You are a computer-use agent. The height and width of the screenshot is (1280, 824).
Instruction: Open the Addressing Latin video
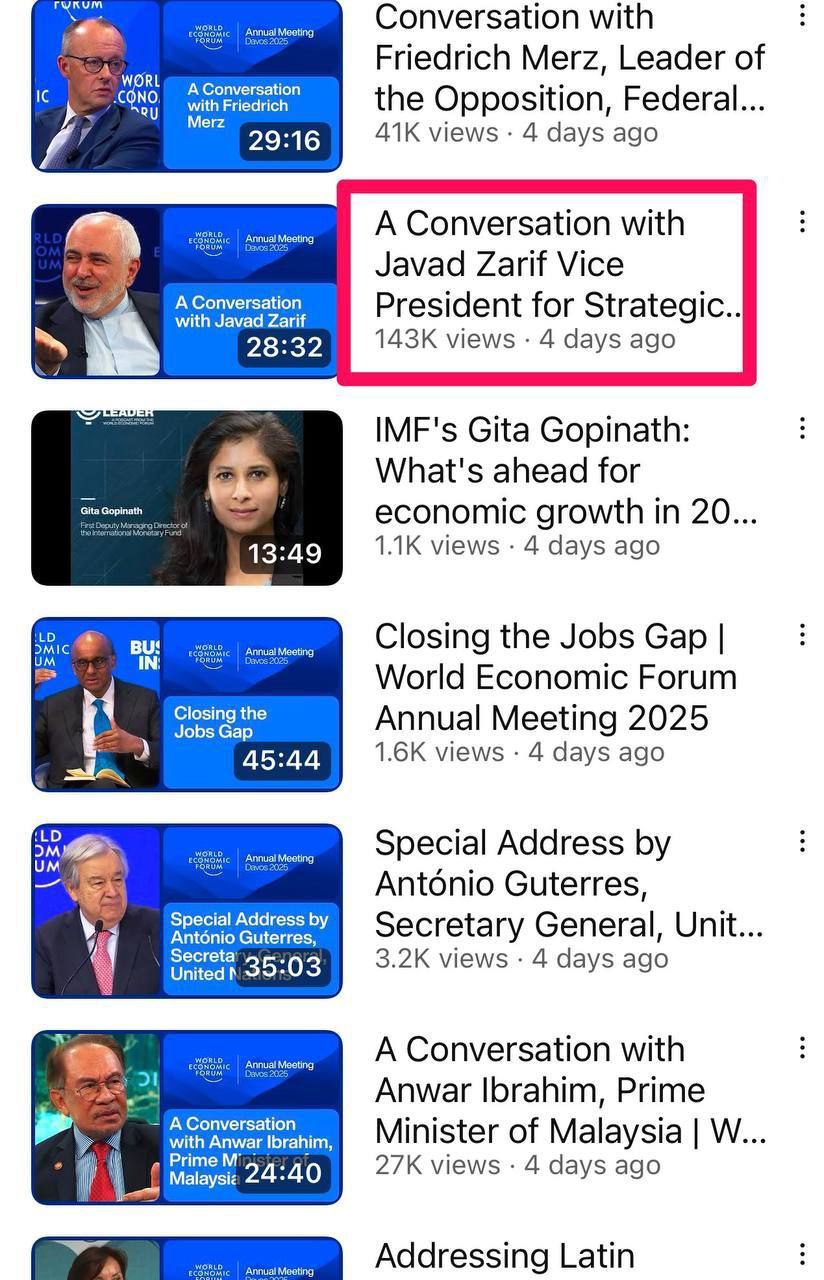pyautogui.click(x=187, y=1260)
